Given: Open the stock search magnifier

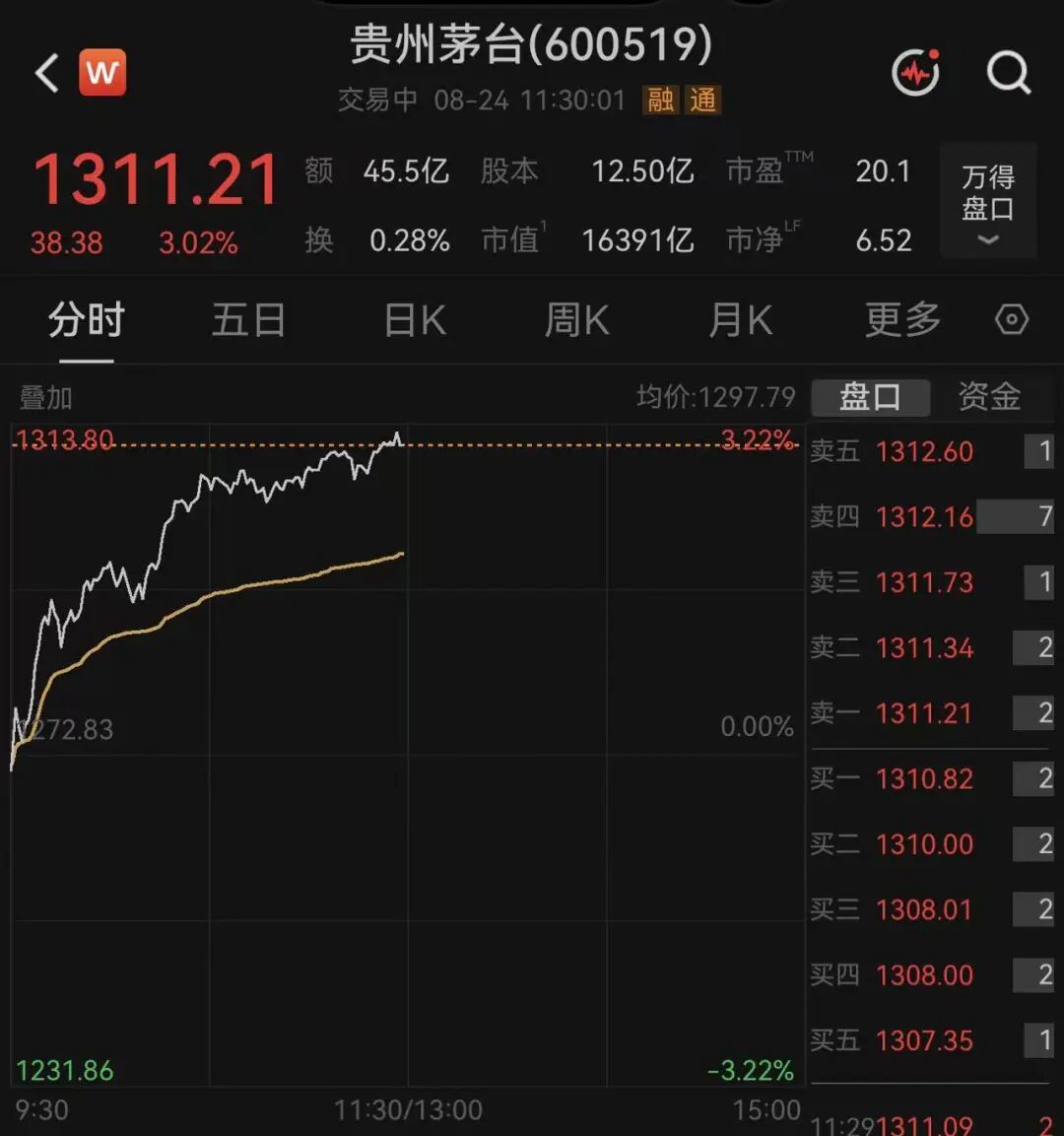Looking at the screenshot, I should click(x=1009, y=73).
